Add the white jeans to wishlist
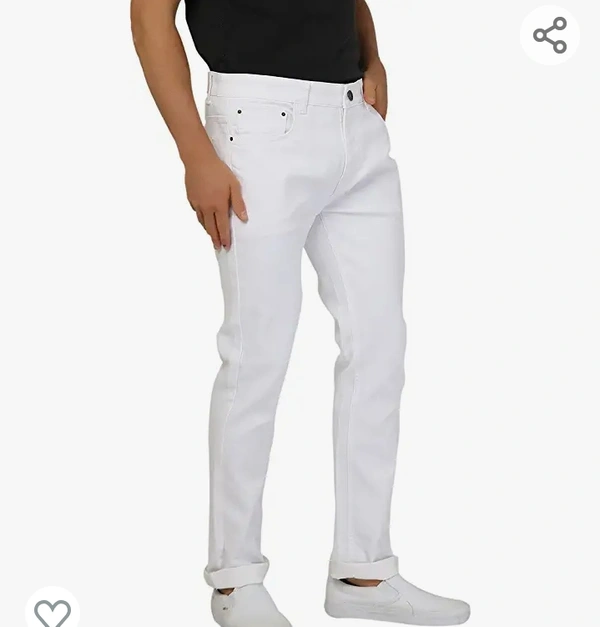The image size is (600, 627). point(52,610)
